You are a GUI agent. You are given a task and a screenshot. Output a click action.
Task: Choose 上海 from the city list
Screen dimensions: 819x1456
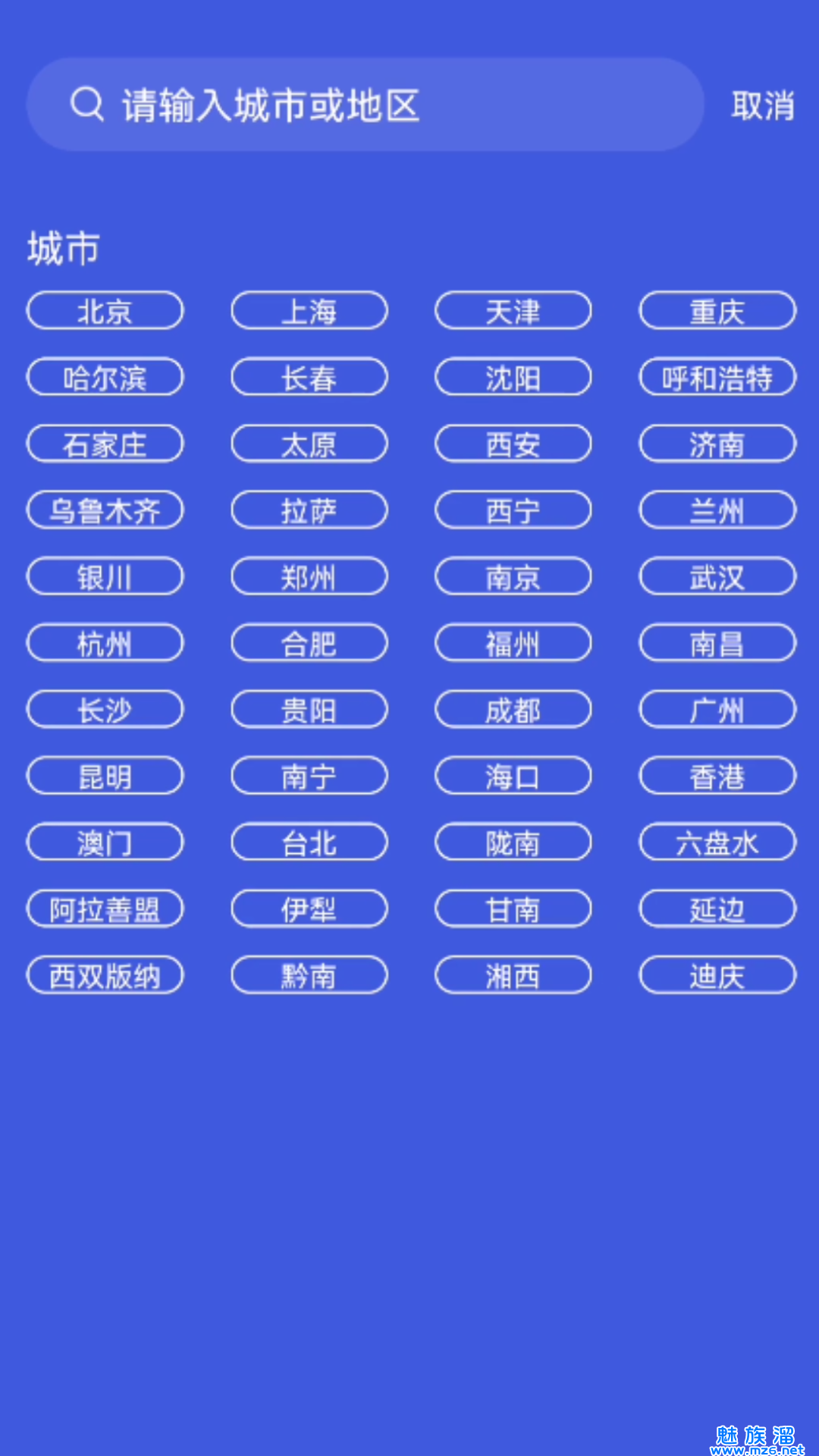[309, 311]
